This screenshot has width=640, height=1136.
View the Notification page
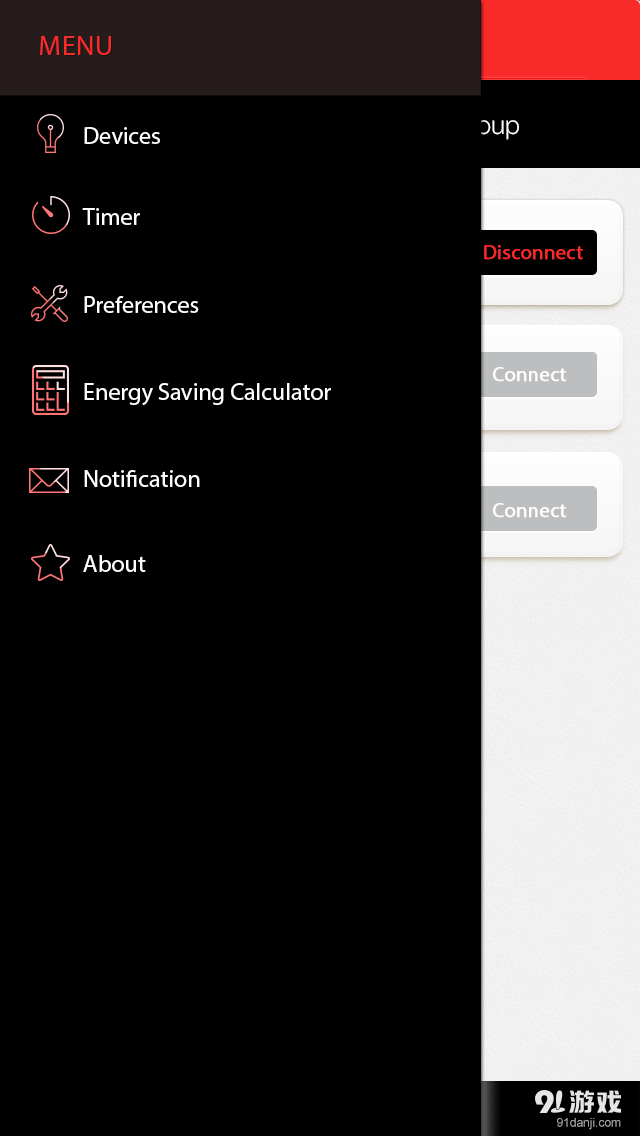pos(141,479)
